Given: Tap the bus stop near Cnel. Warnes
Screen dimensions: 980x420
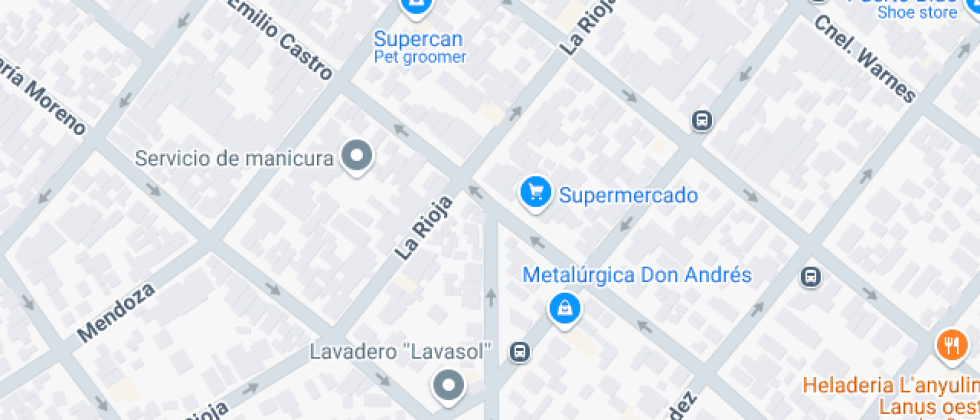Looking at the screenshot, I should click(x=702, y=120).
